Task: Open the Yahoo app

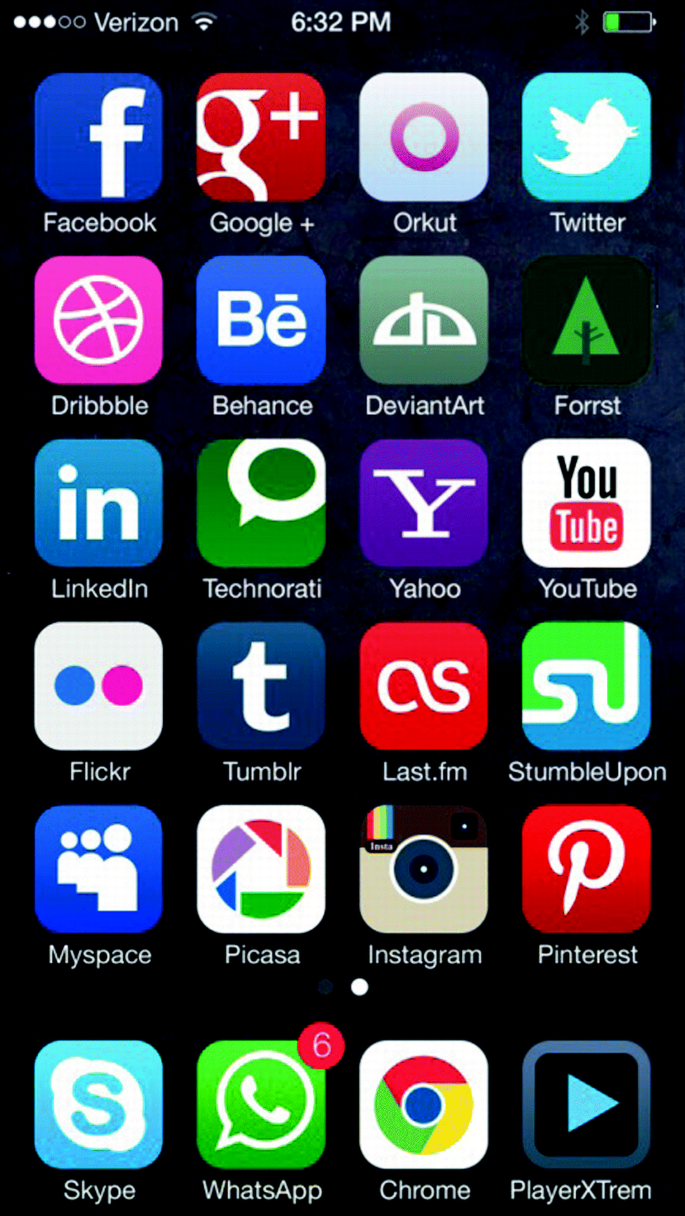Action: [424, 503]
